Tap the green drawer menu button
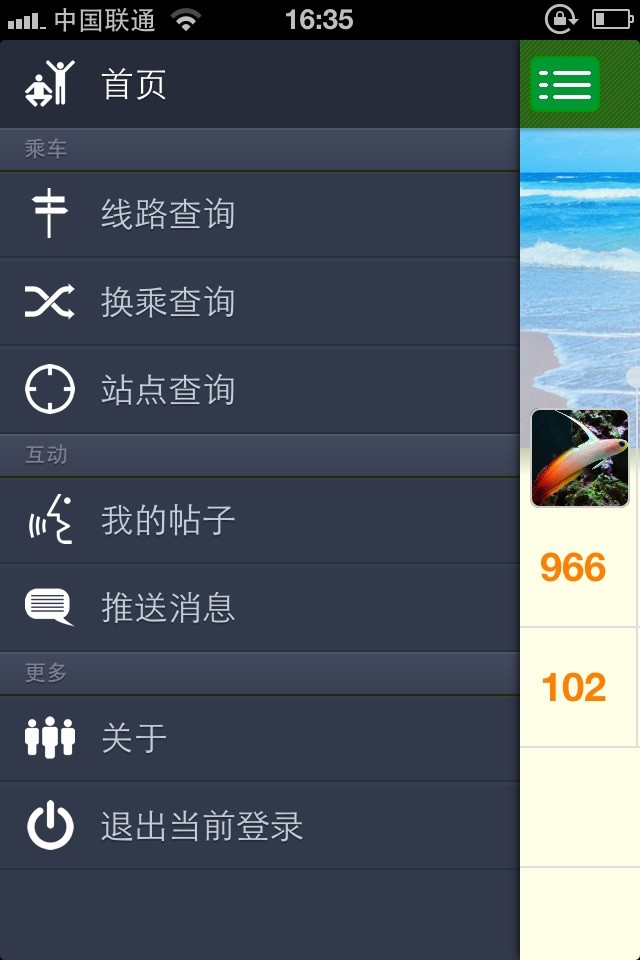 [x=565, y=84]
